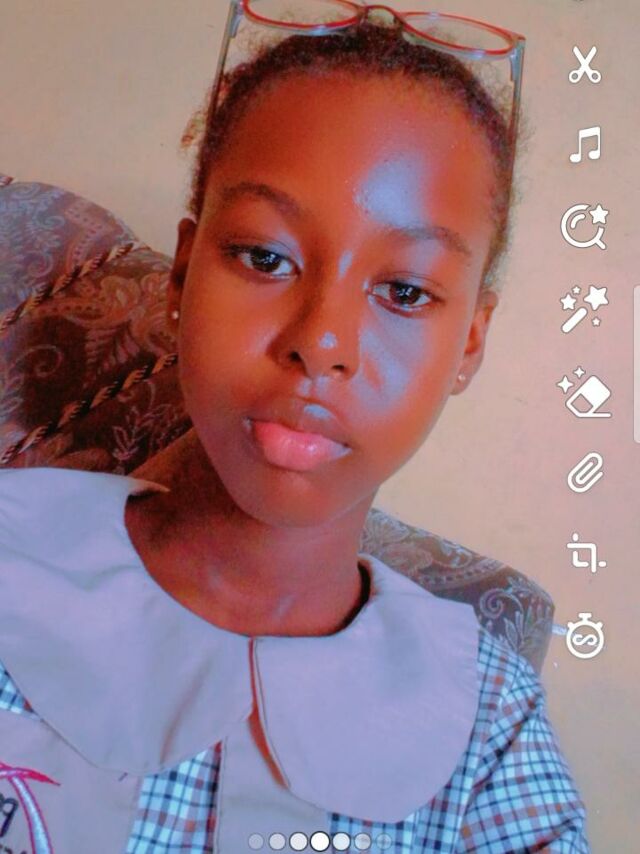Open the lens search with star icon

click(584, 226)
